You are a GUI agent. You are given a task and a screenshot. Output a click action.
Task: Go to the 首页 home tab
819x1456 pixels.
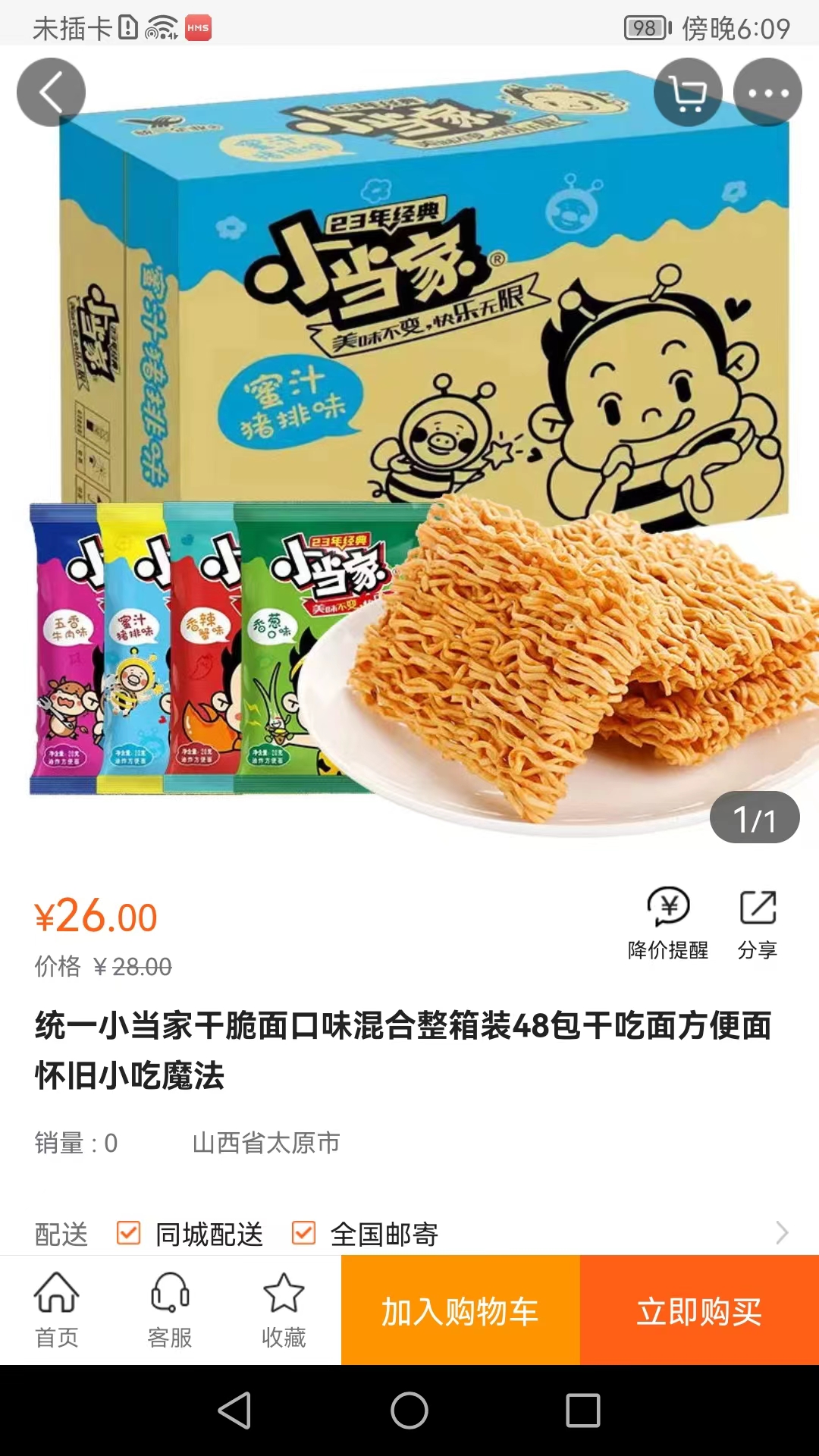click(x=57, y=1310)
